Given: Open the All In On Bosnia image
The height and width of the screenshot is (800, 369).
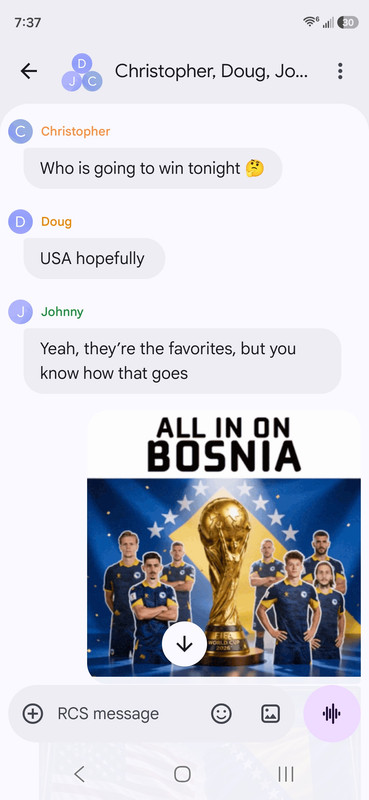Looking at the screenshot, I should point(224,544).
